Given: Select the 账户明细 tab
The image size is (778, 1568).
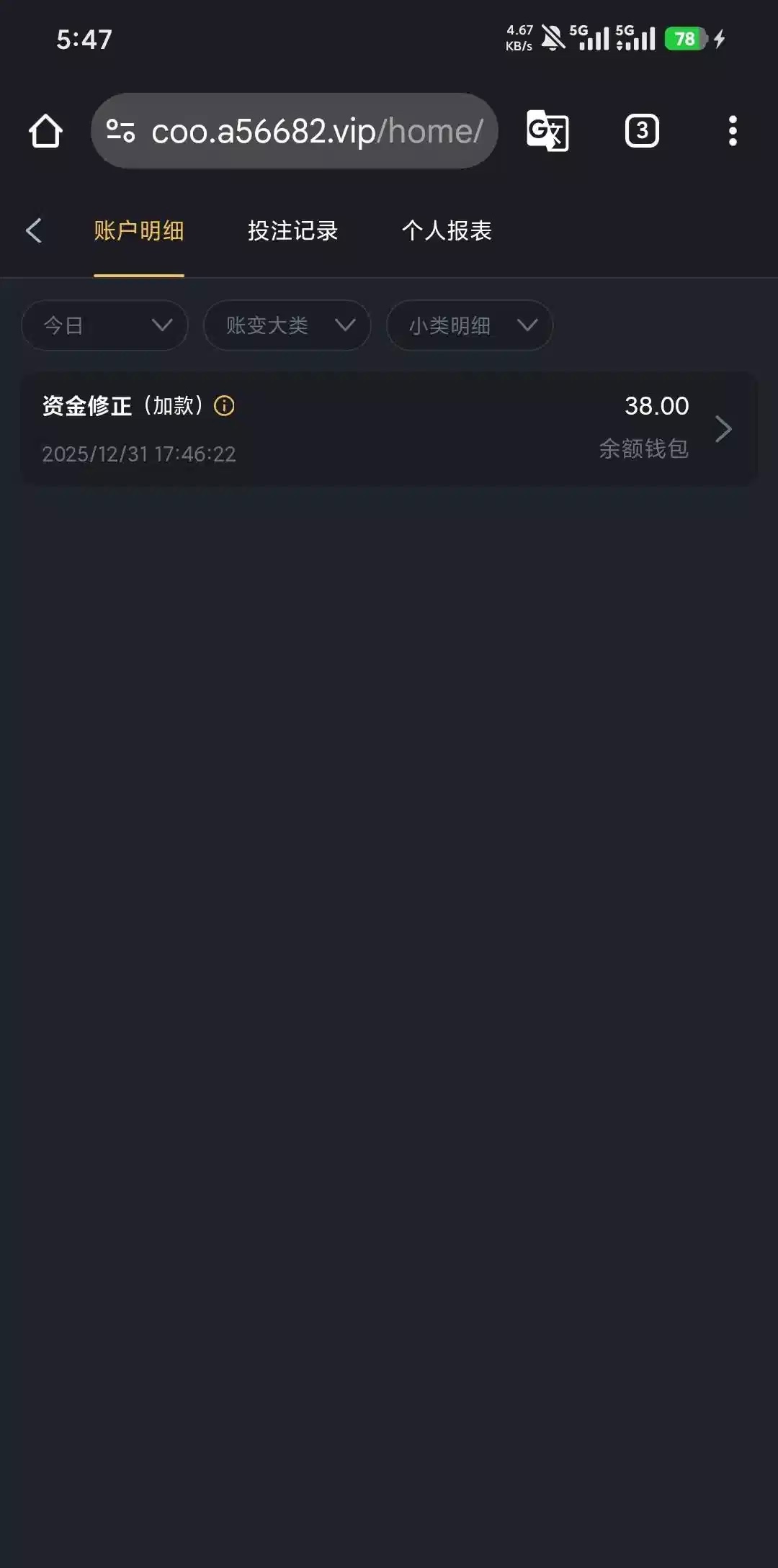Looking at the screenshot, I should tap(139, 231).
